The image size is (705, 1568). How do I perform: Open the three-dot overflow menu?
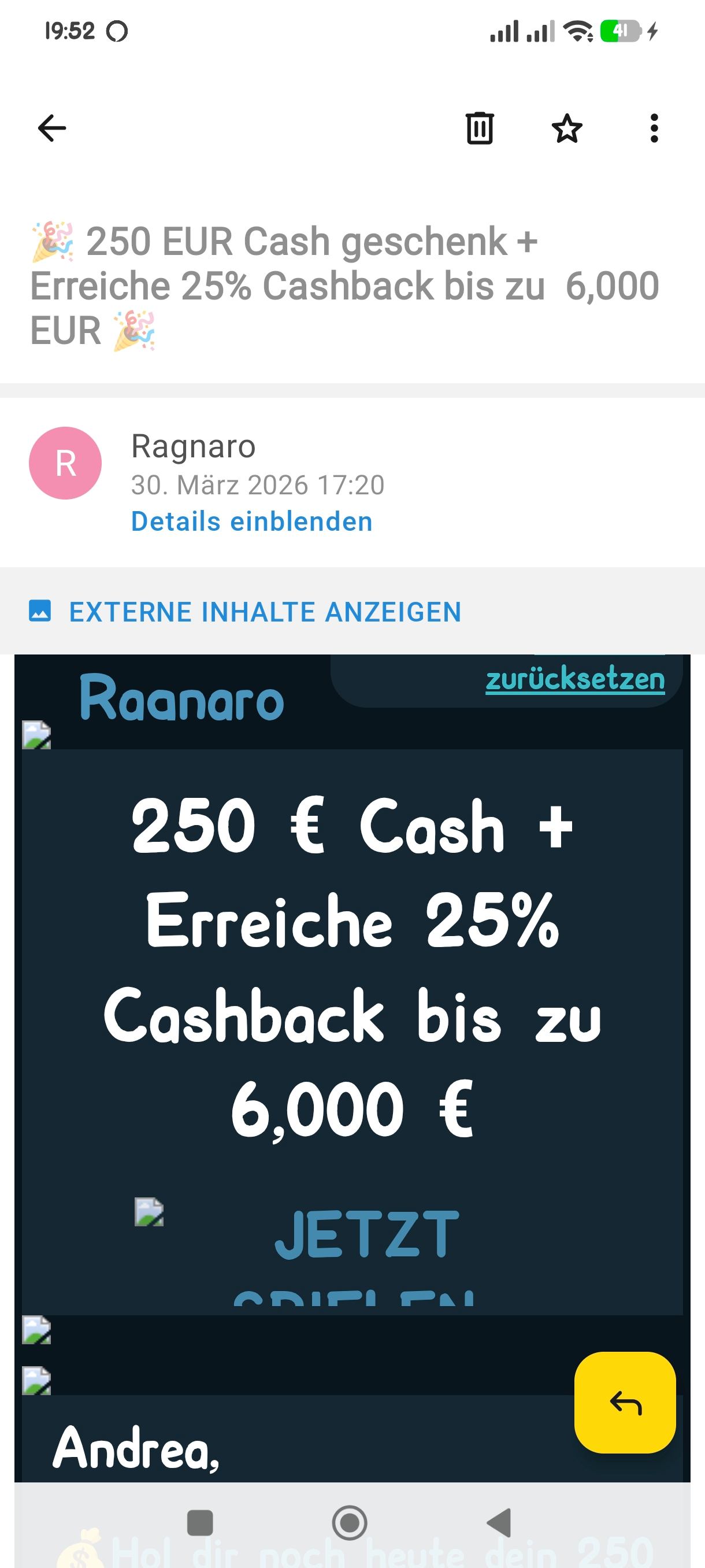coord(654,128)
